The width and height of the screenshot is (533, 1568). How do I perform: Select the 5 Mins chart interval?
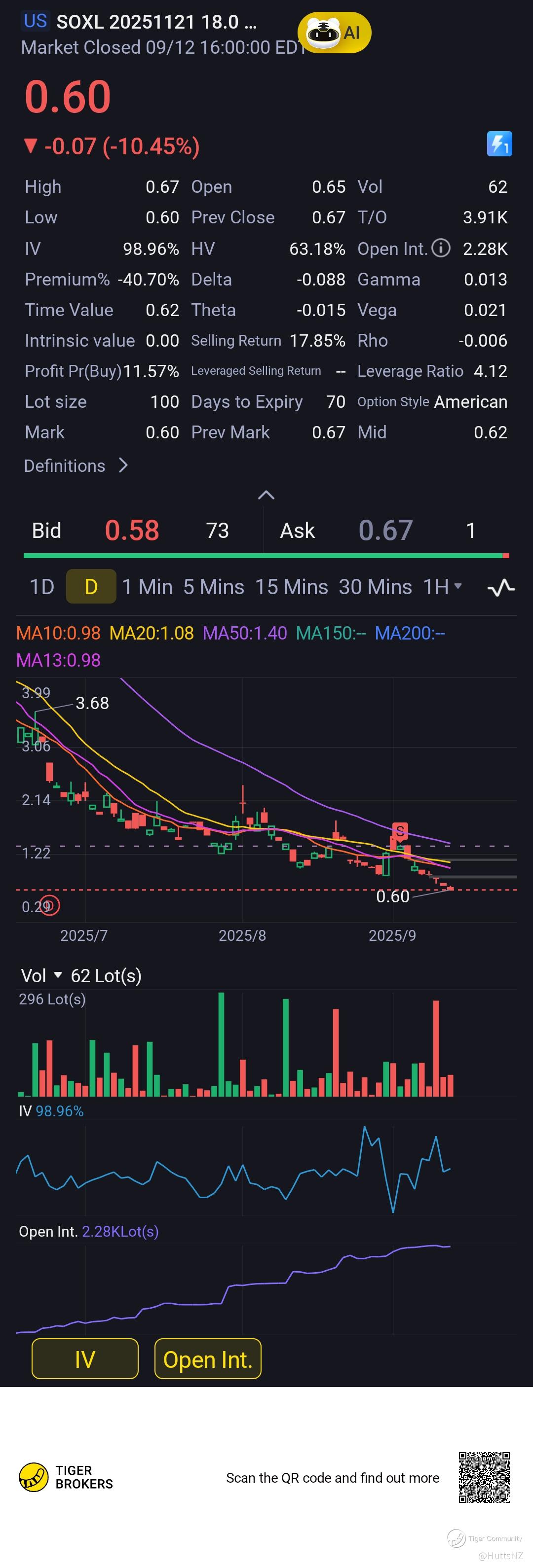(213, 587)
